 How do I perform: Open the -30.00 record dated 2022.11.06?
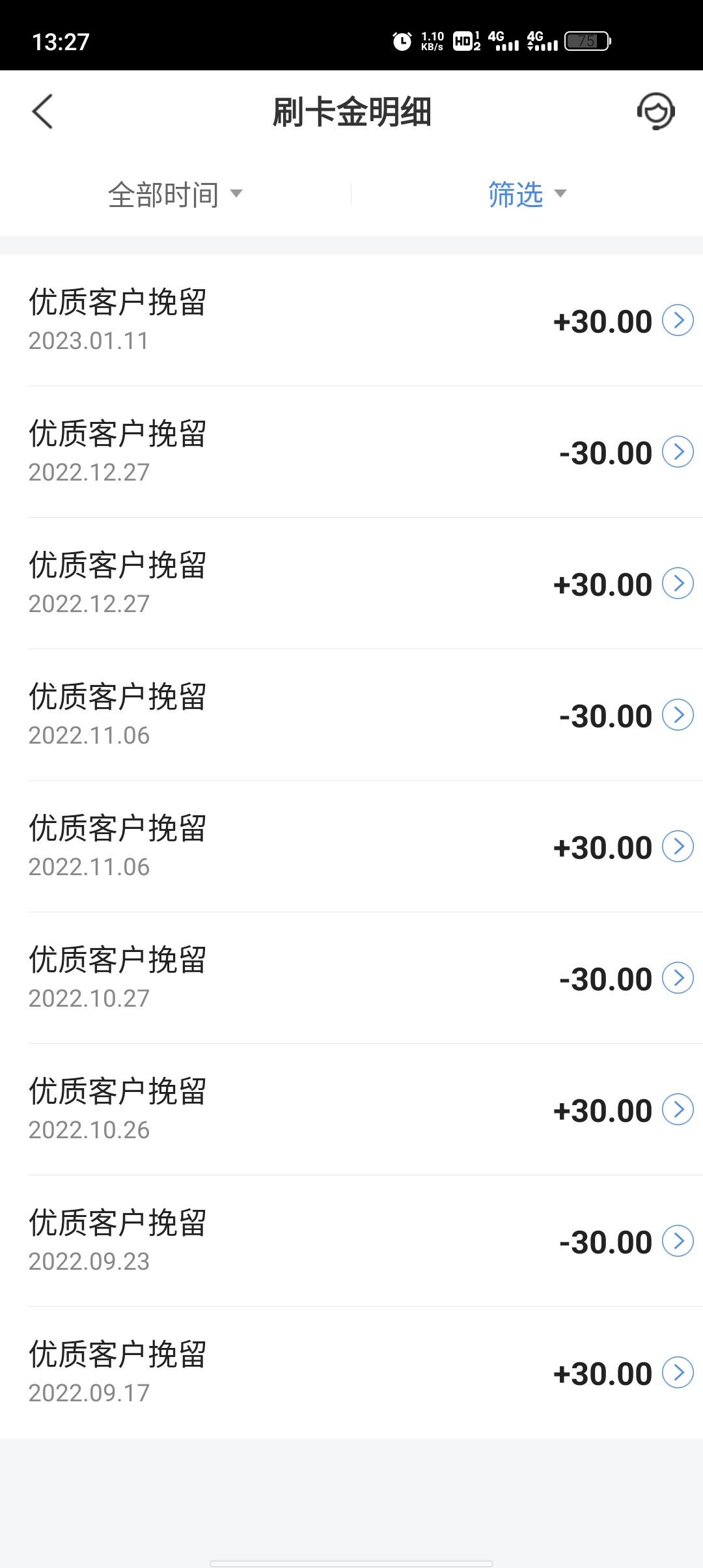(x=351, y=715)
